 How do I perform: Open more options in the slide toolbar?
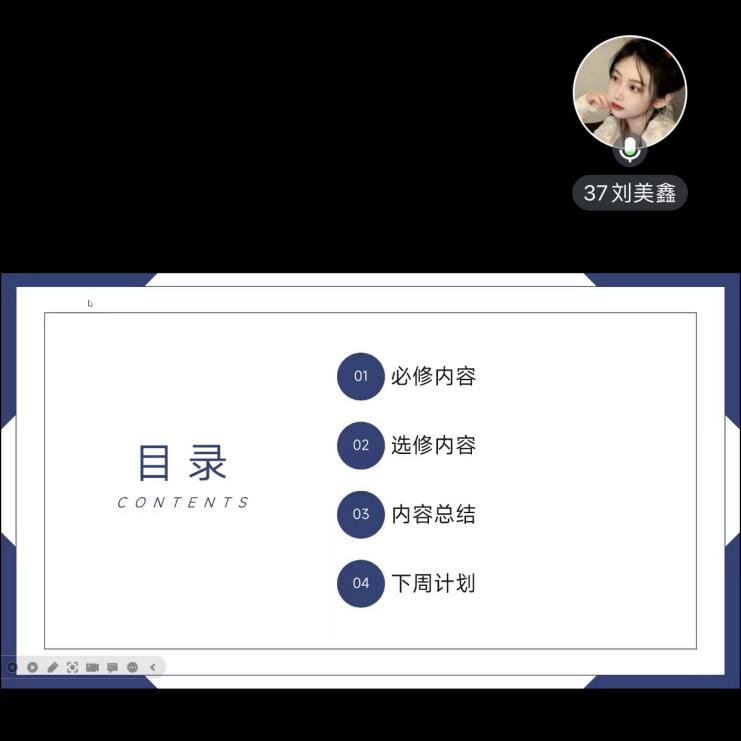(132, 667)
